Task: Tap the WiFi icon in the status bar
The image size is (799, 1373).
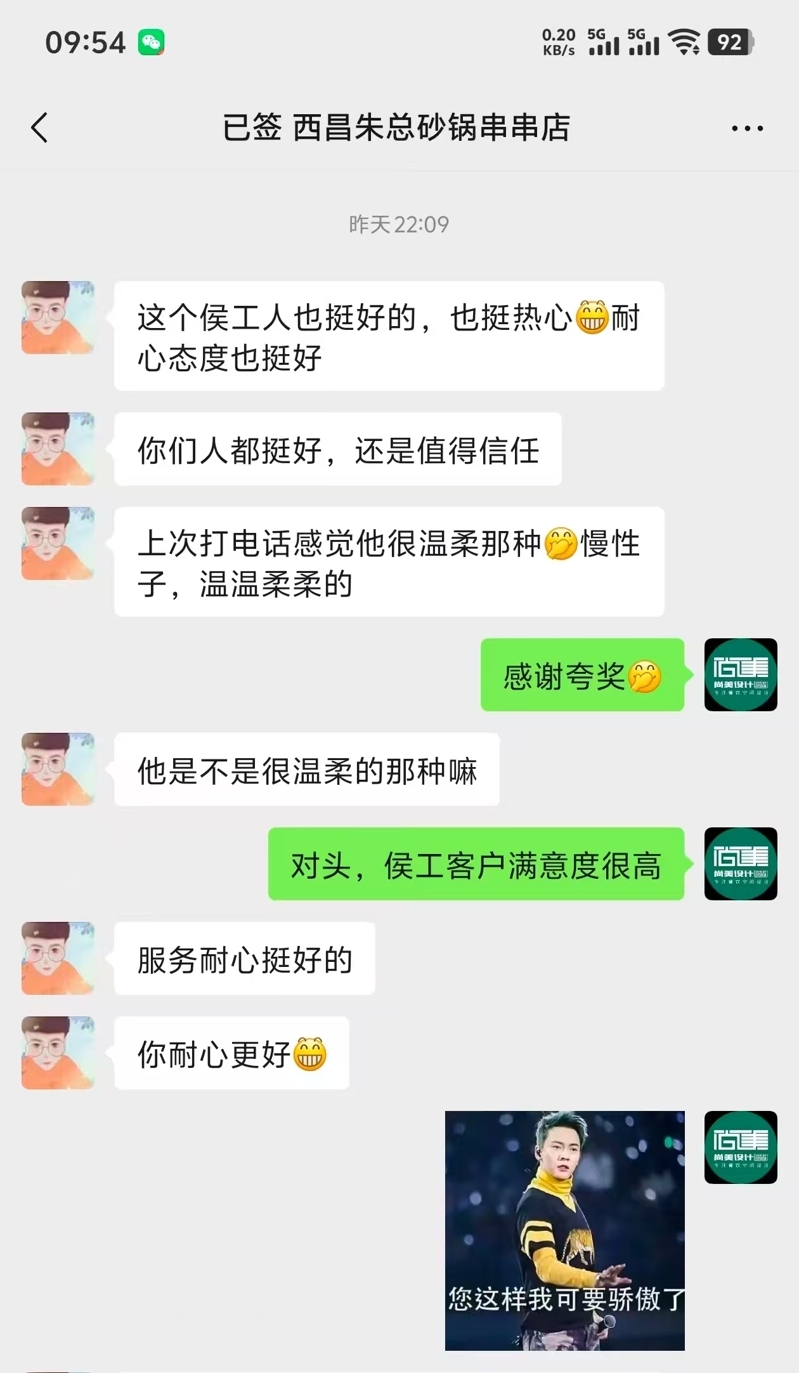Action: (687, 42)
